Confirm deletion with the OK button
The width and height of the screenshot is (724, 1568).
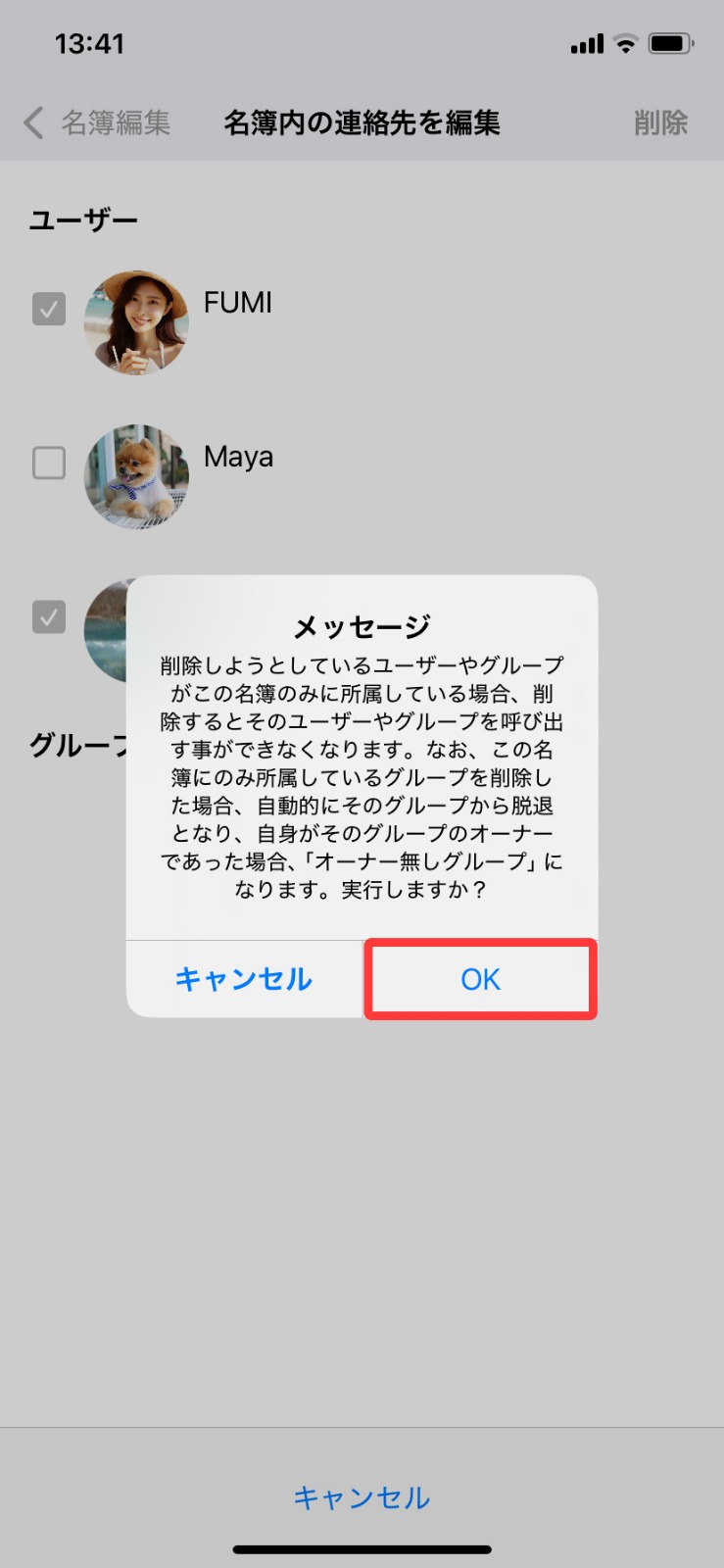[x=480, y=979]
